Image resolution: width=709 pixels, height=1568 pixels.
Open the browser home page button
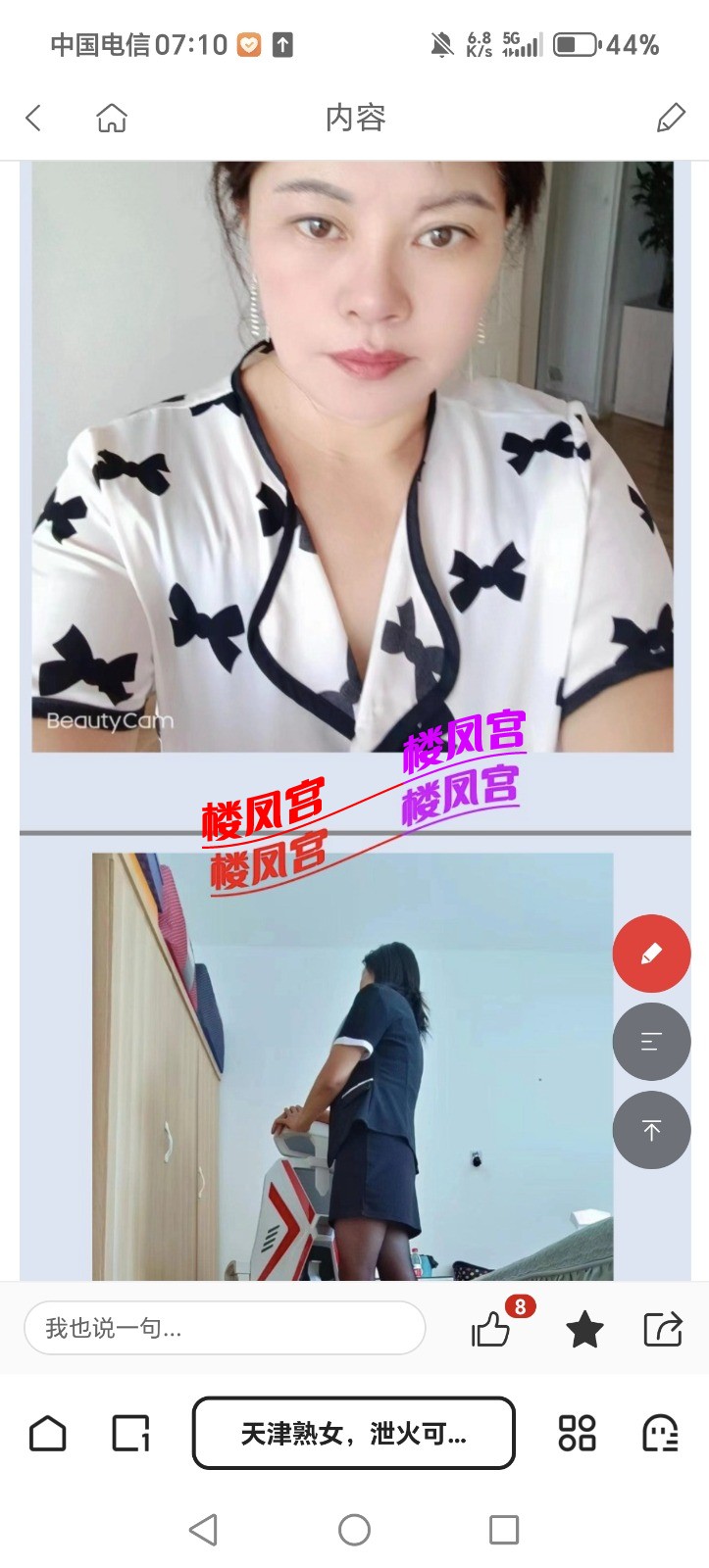point(48,1433)
